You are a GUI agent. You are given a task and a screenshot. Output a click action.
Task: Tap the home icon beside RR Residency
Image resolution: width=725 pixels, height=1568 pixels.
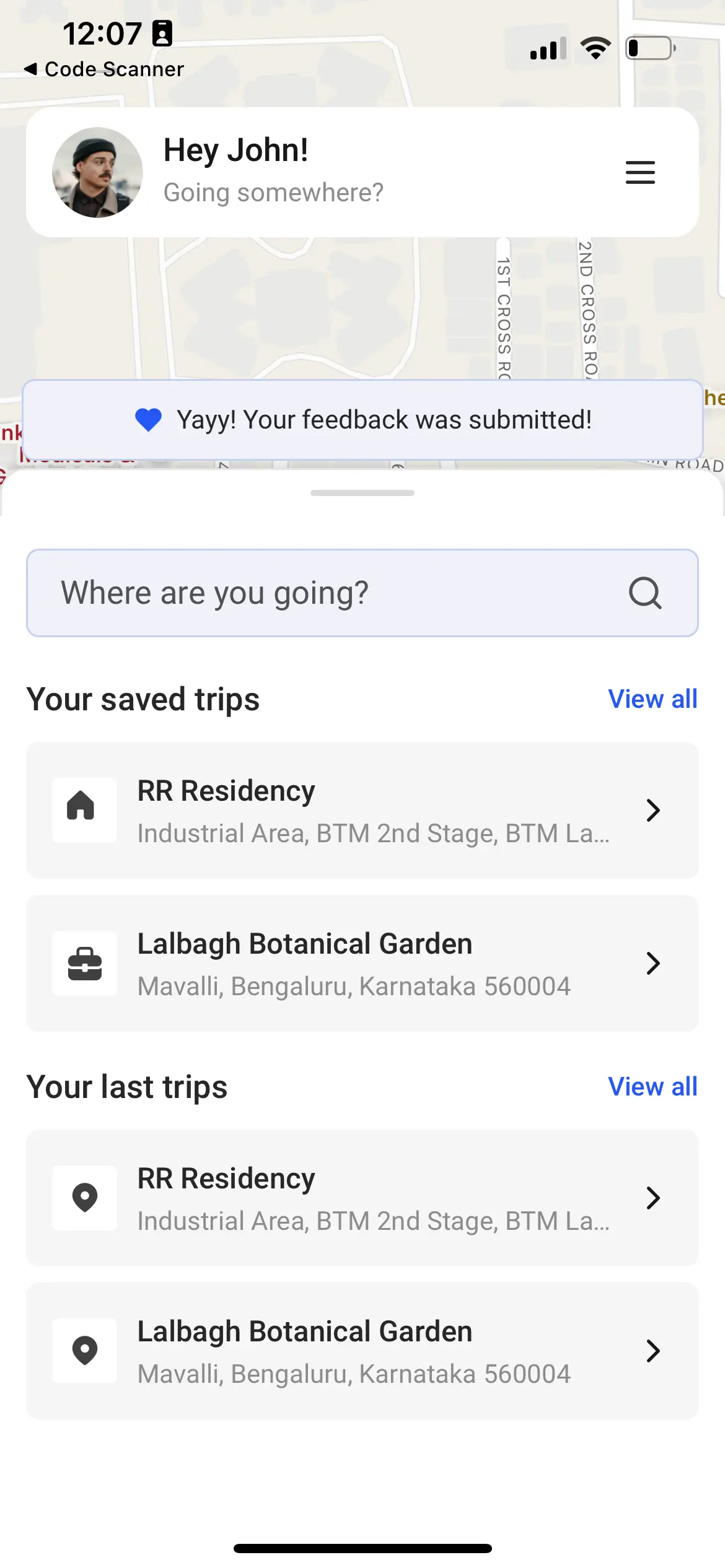[84, 810]
